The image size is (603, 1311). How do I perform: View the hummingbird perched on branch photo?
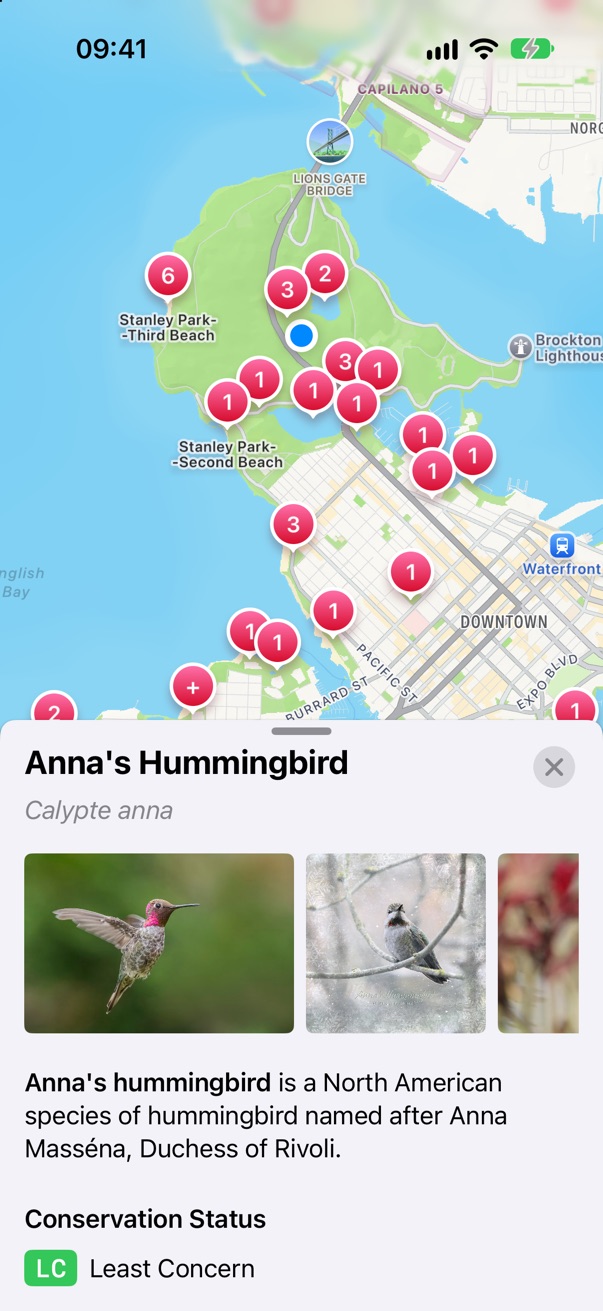(396, 943)
